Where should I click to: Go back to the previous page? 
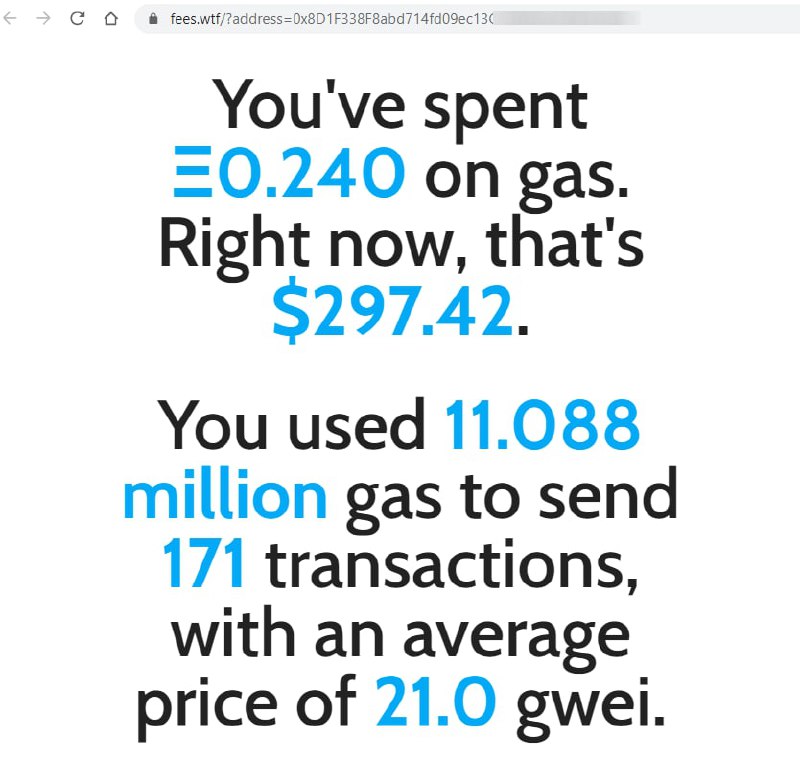(x=11, y=18)
